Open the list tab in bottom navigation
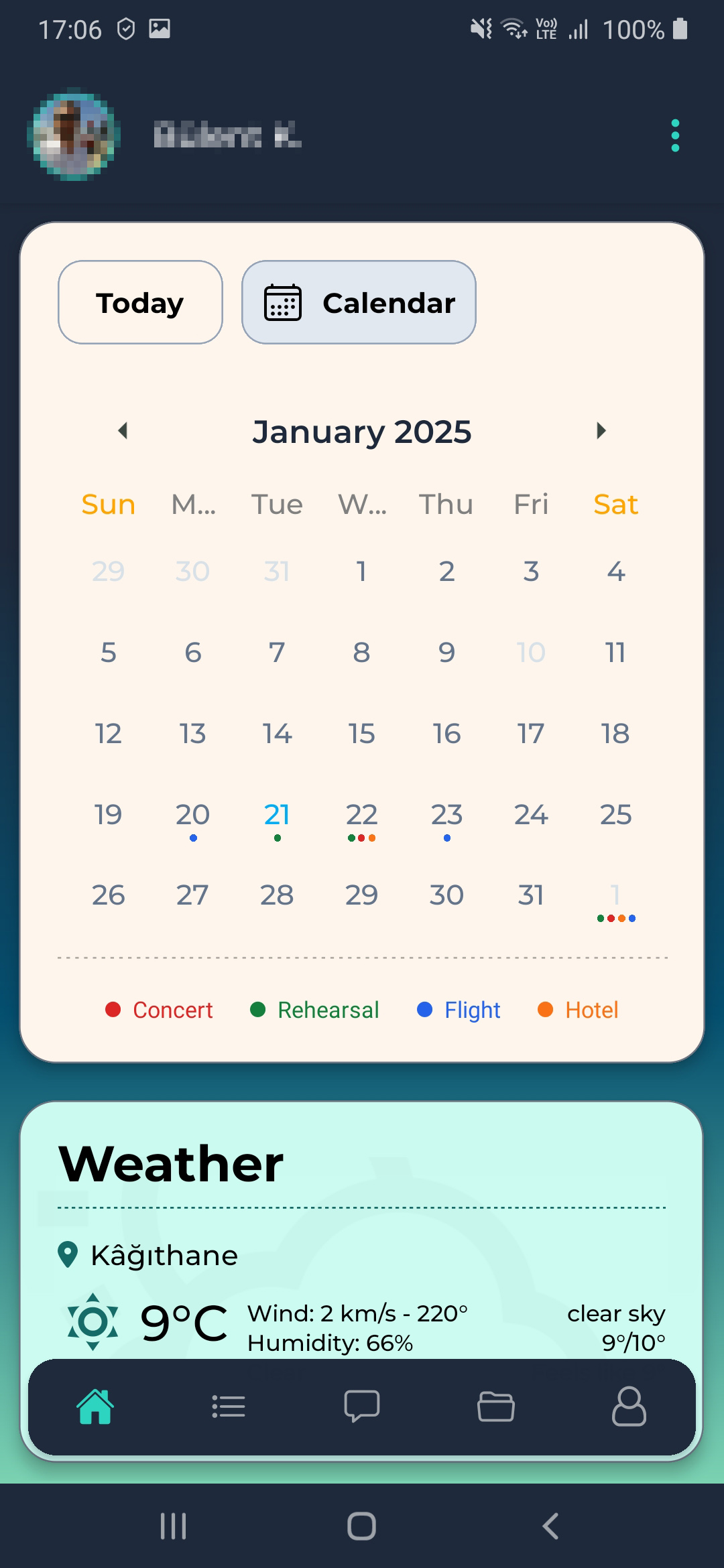This screenshot has width=724, height=1568. tap(229, 1406)
